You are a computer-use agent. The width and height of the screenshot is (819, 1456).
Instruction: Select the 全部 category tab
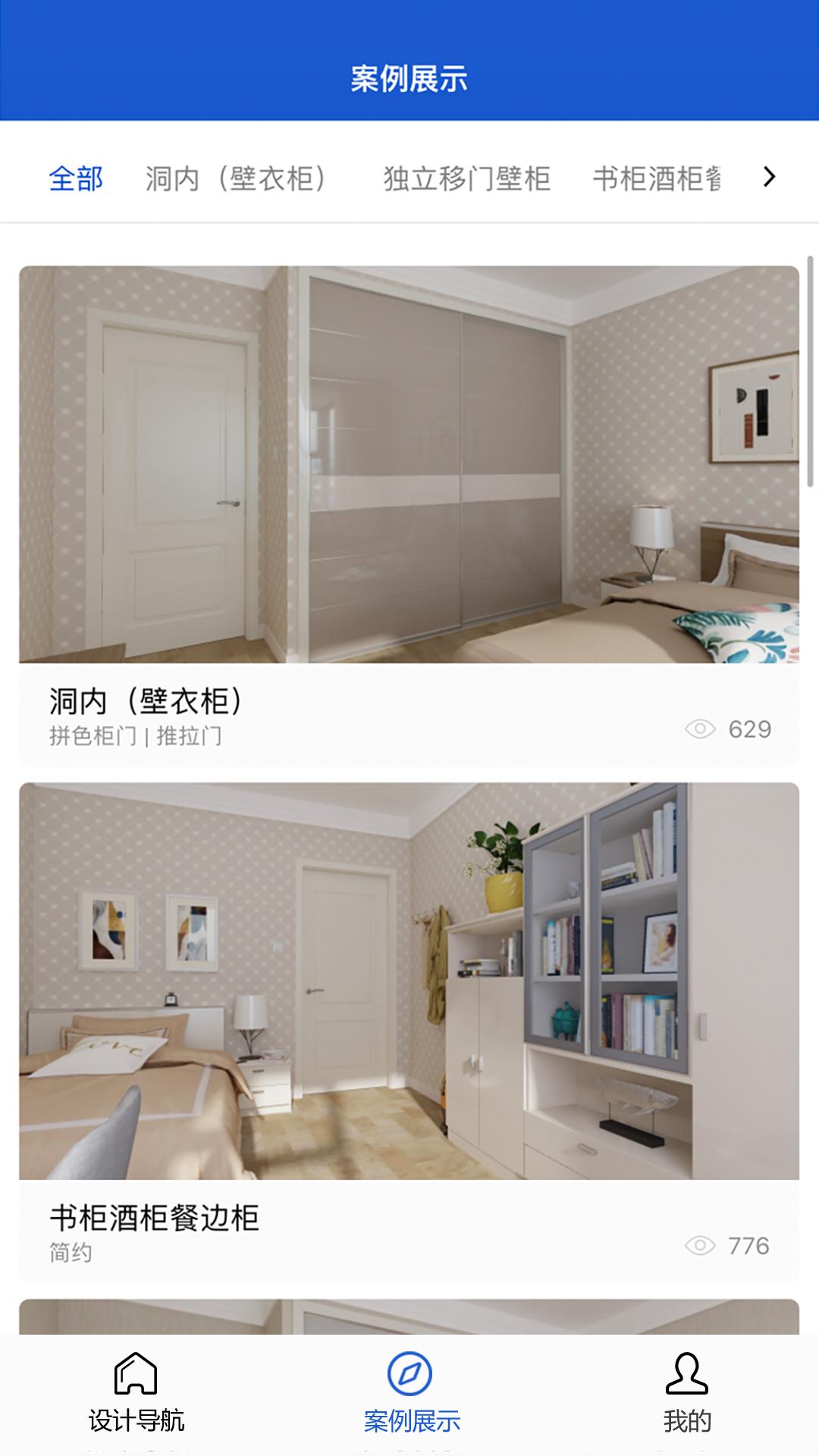[76, 179]
